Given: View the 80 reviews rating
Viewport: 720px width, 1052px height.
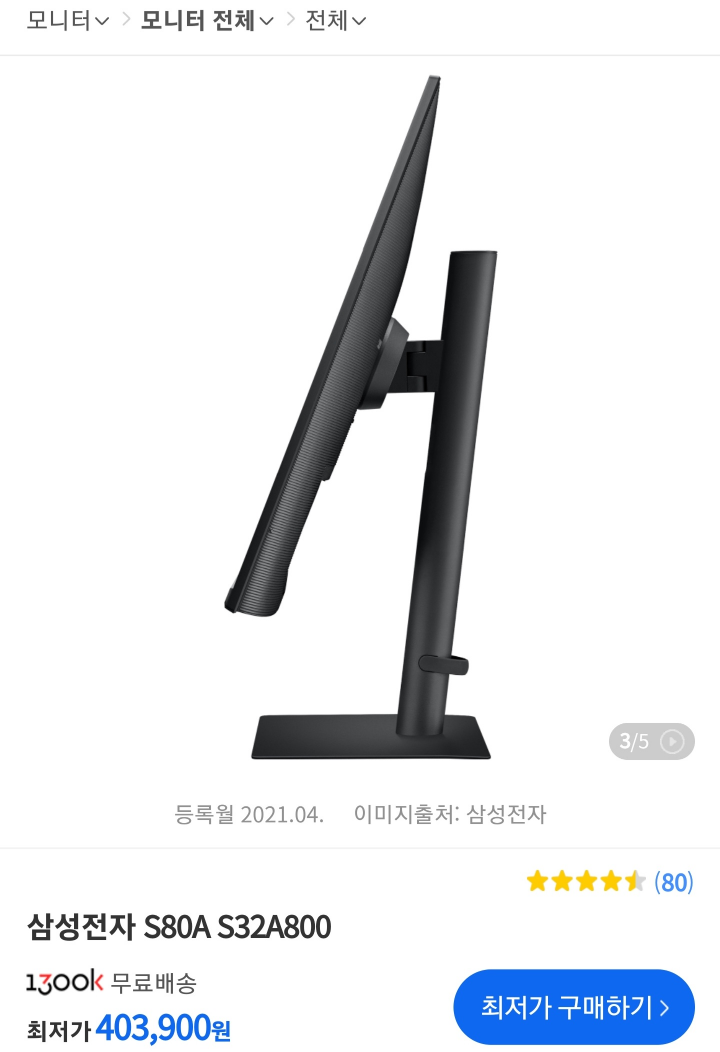Looking at the screenshot, I should pyautogui.click(x=610, y=882).
